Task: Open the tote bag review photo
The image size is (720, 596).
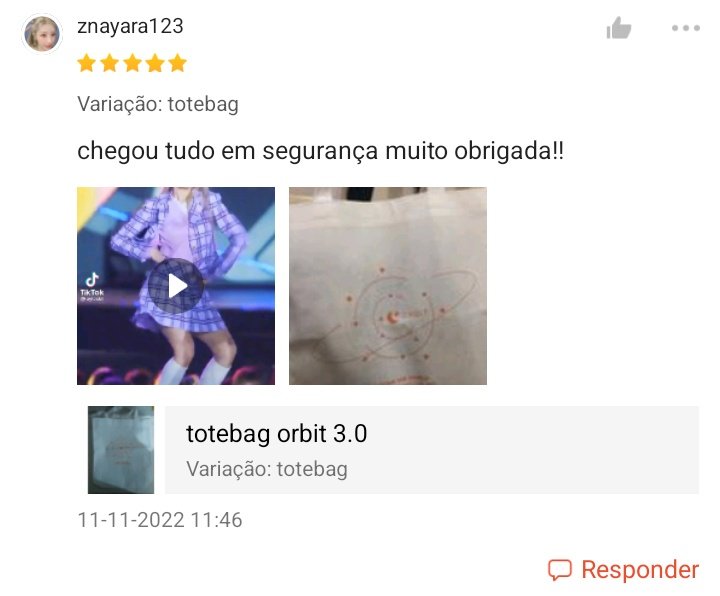Action: [x=387, y=285]
